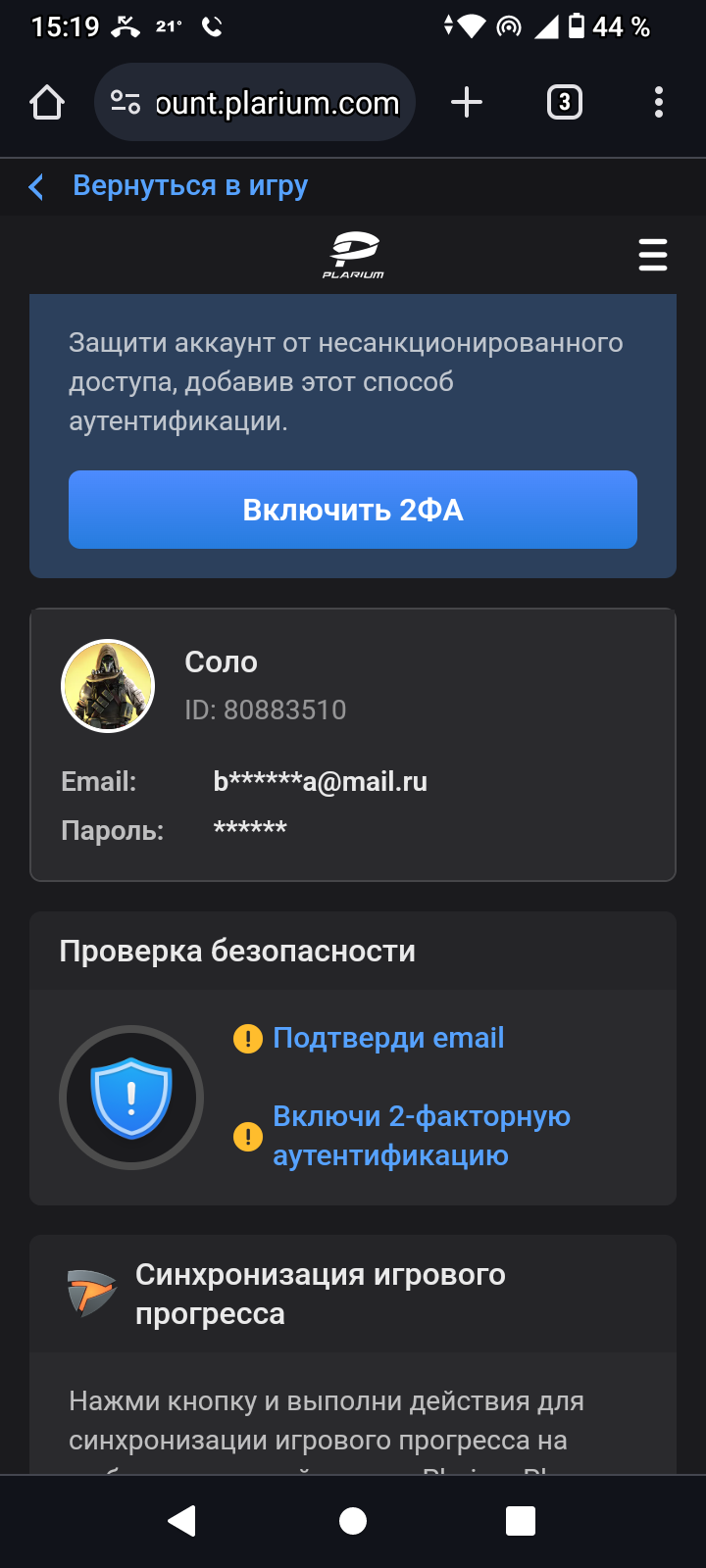Screen dimensions: 706x1568
Task: Open the Plarium hamburger menu
Action: (653, 255)
